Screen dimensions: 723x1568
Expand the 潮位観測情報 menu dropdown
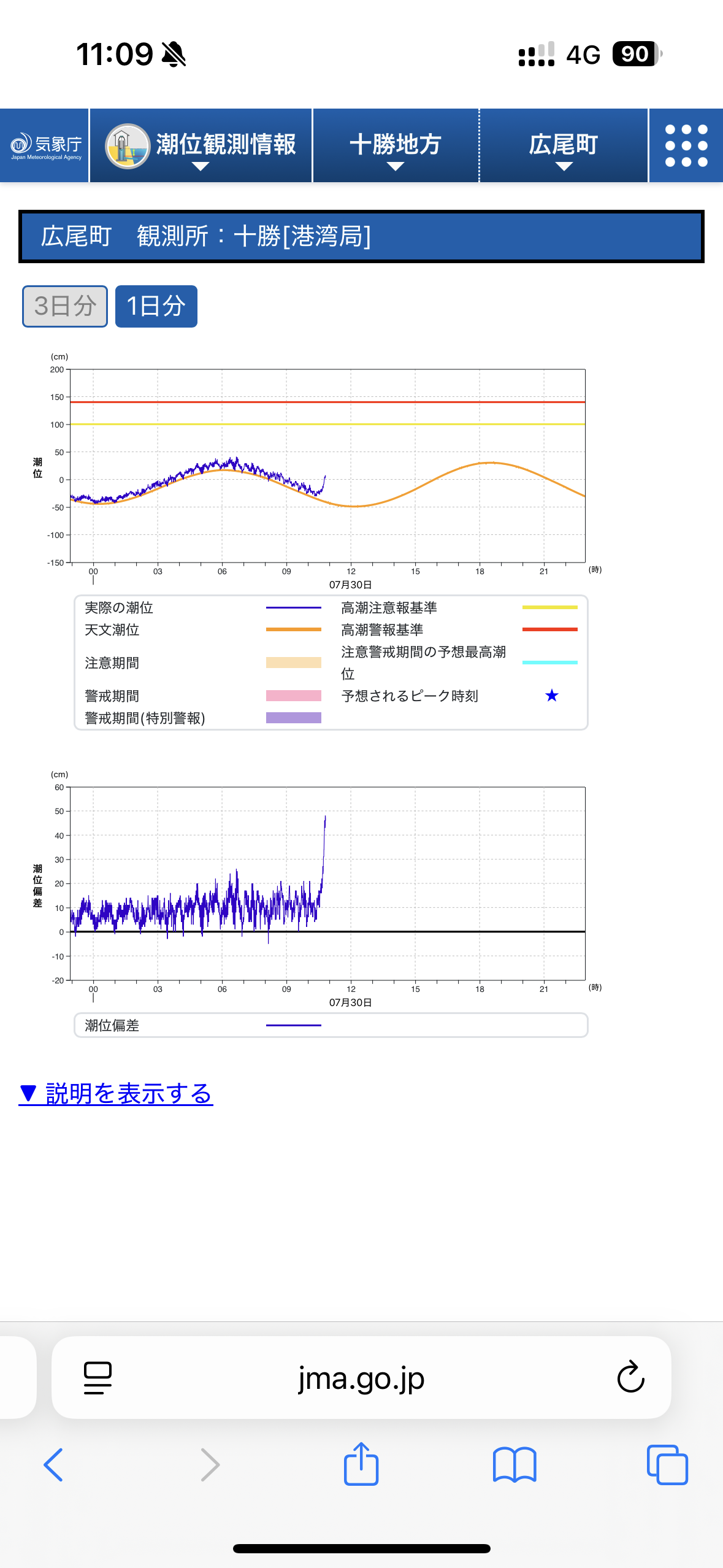tap(201, 145)
